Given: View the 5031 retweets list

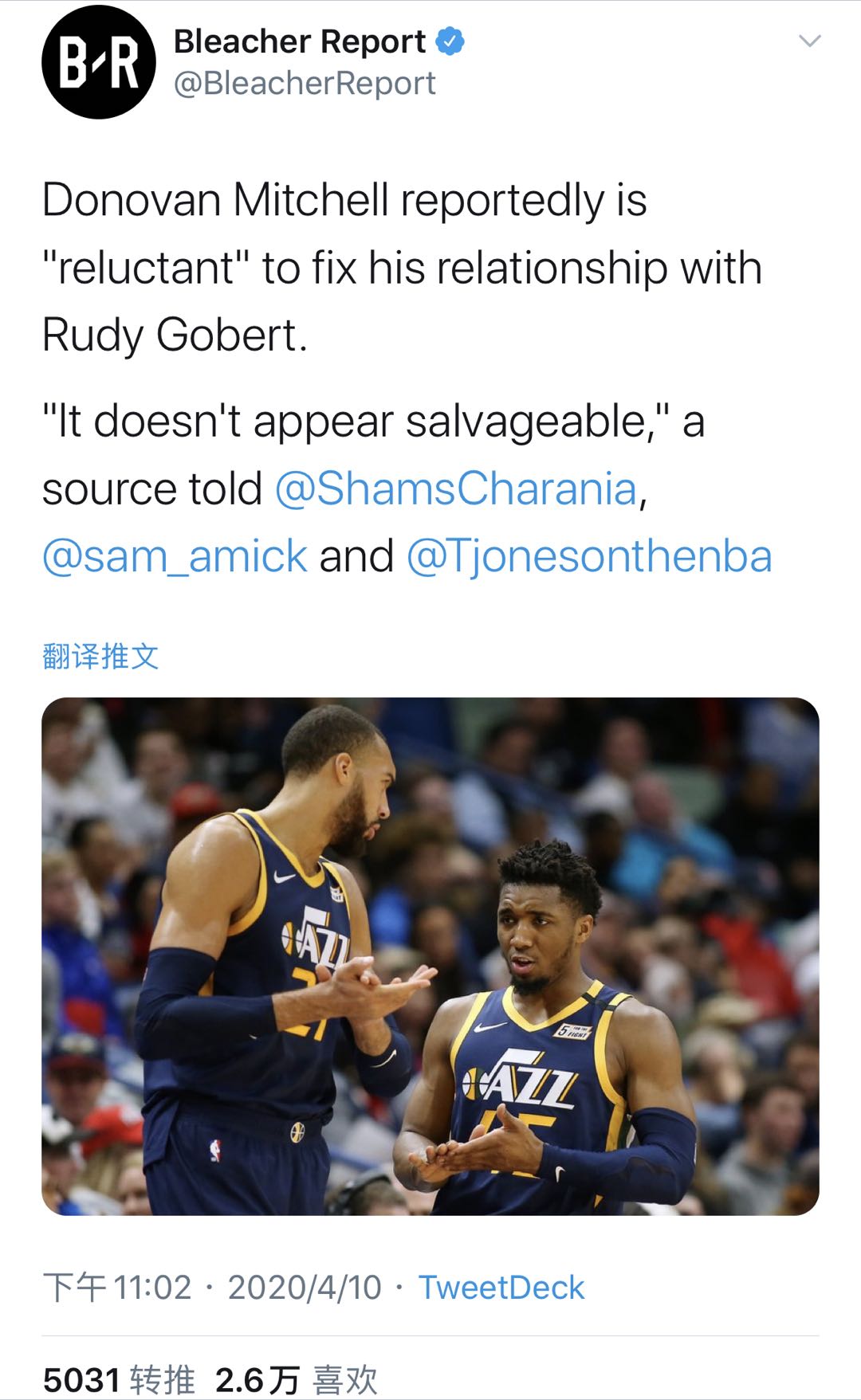Looking at the screenshot, I should (x=119, y=1379).
